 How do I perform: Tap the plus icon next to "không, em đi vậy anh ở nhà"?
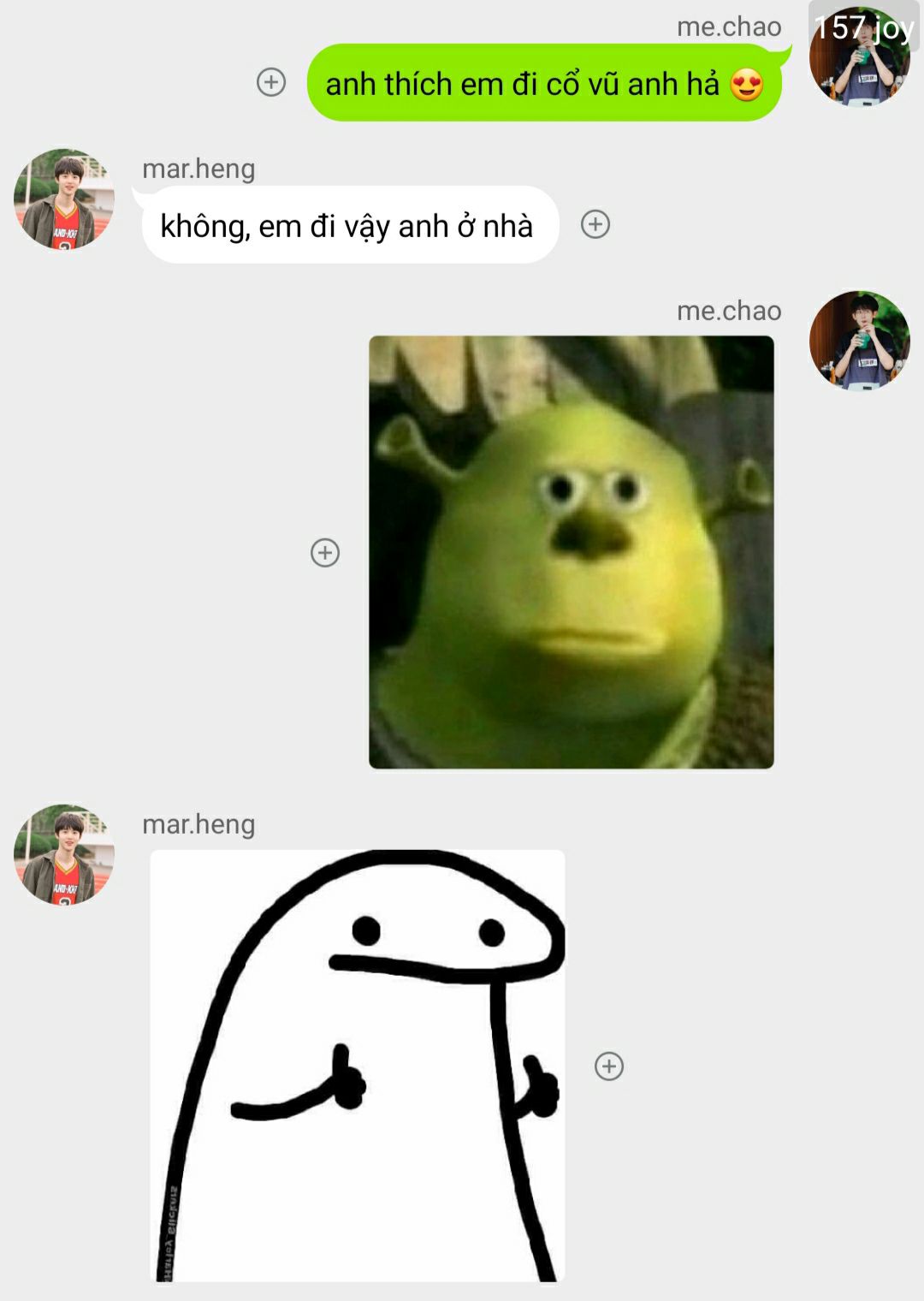595,224
